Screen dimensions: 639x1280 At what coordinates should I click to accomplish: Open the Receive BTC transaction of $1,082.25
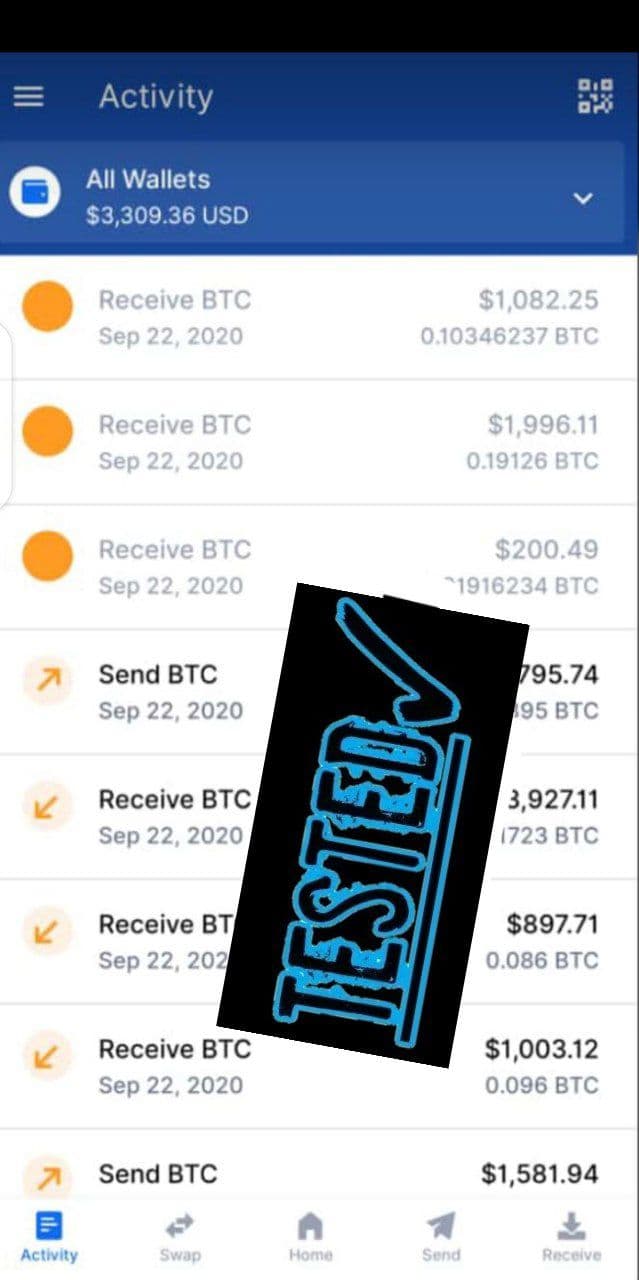319,317
